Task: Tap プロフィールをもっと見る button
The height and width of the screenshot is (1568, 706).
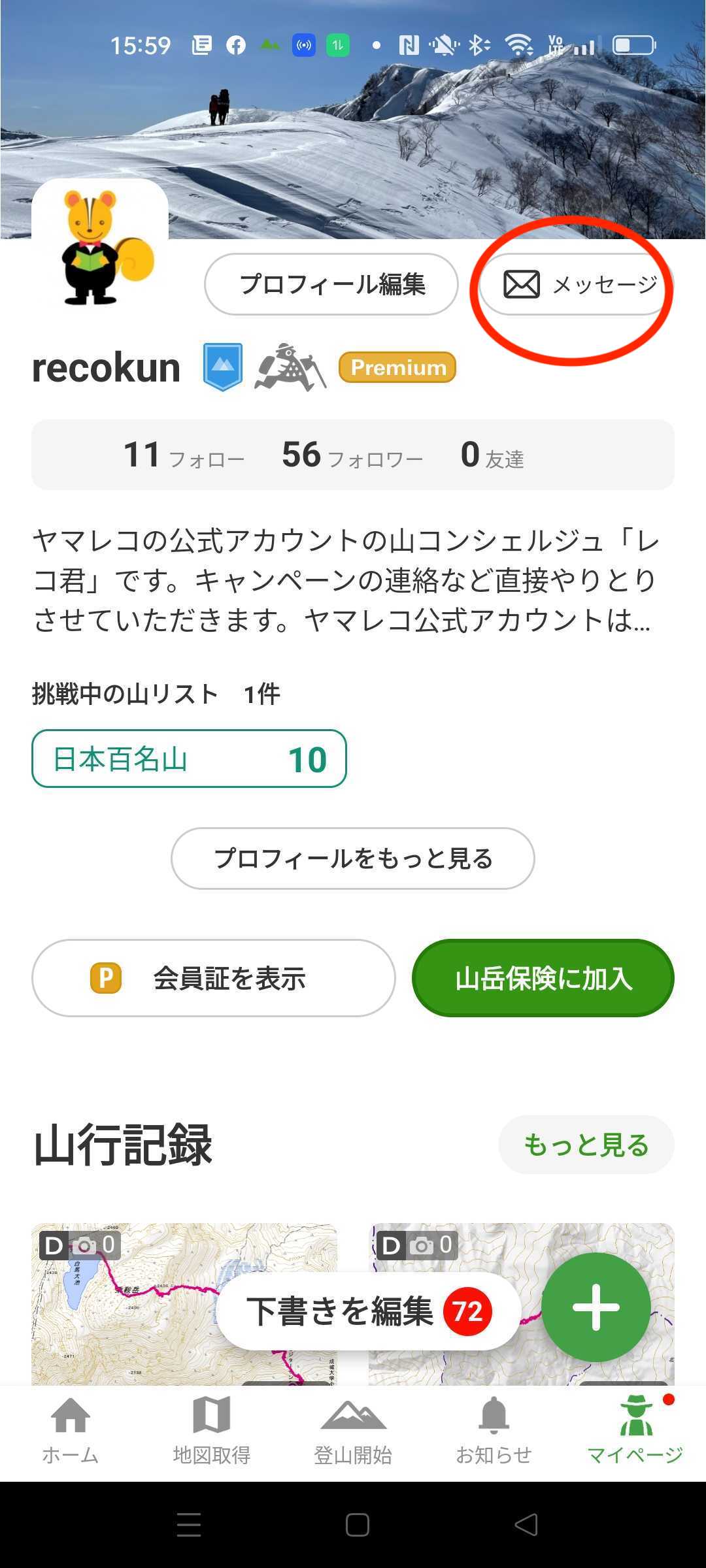Action: [353, 858]
